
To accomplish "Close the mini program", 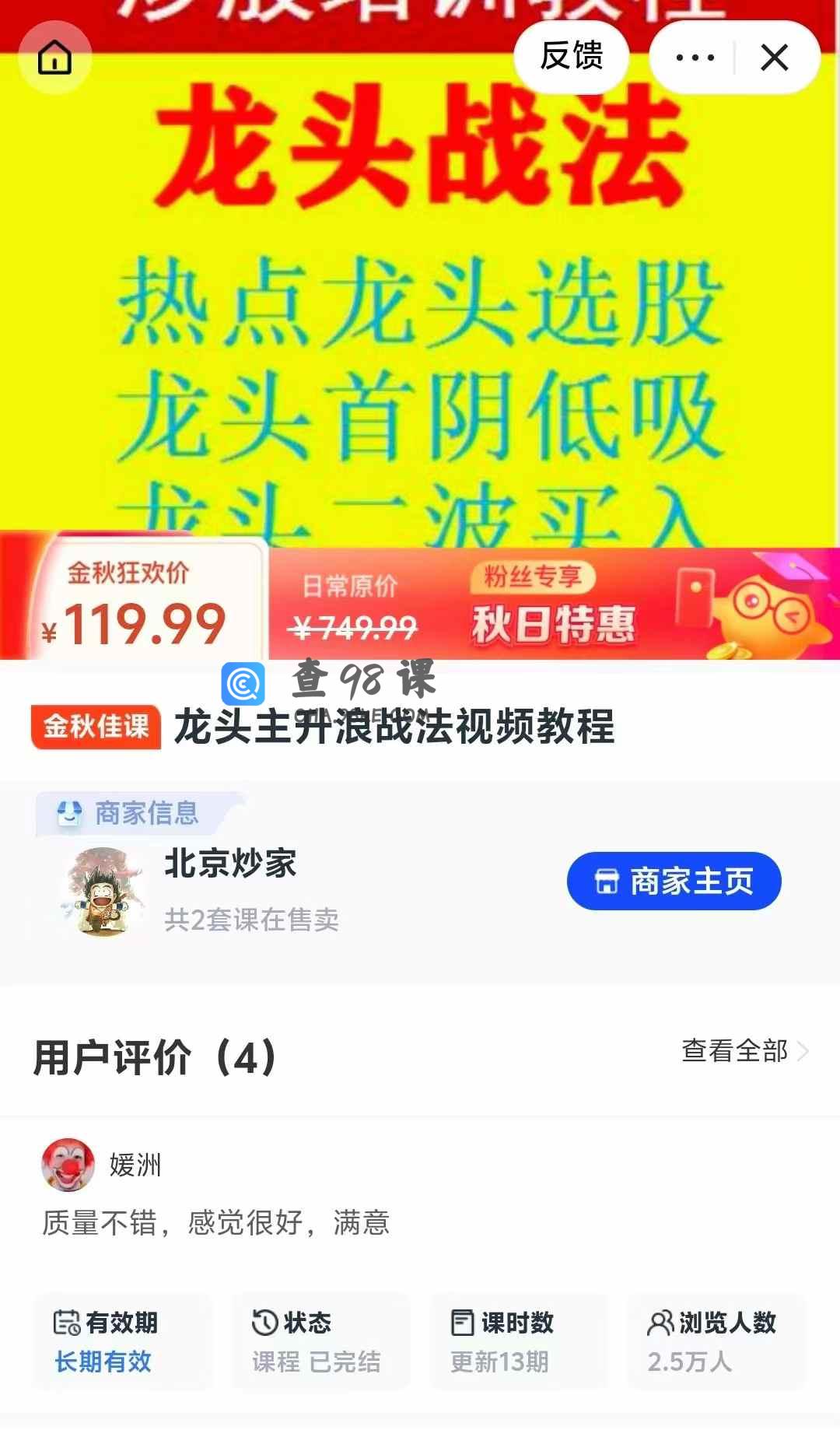I will pos(775,58).
